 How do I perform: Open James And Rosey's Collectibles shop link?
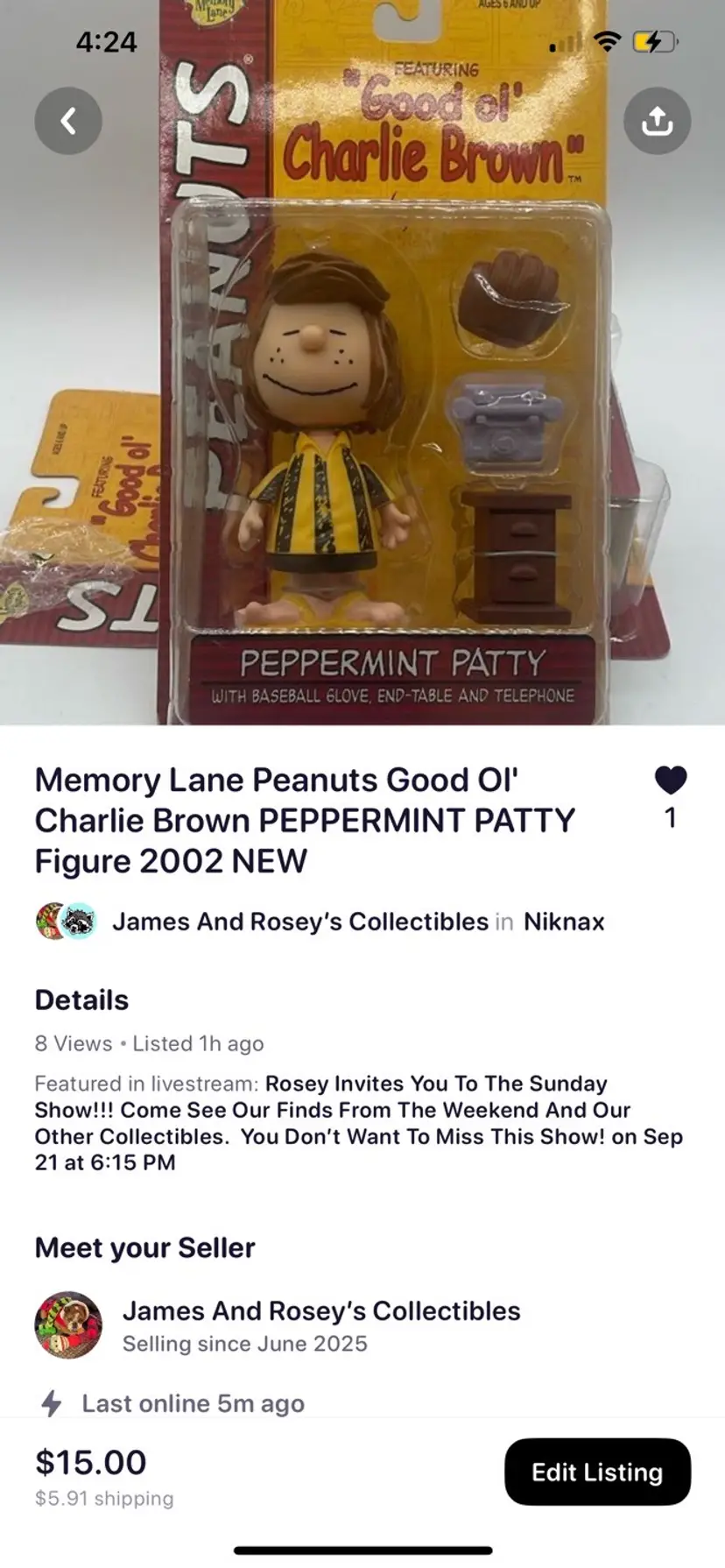[x=299, y=922]
